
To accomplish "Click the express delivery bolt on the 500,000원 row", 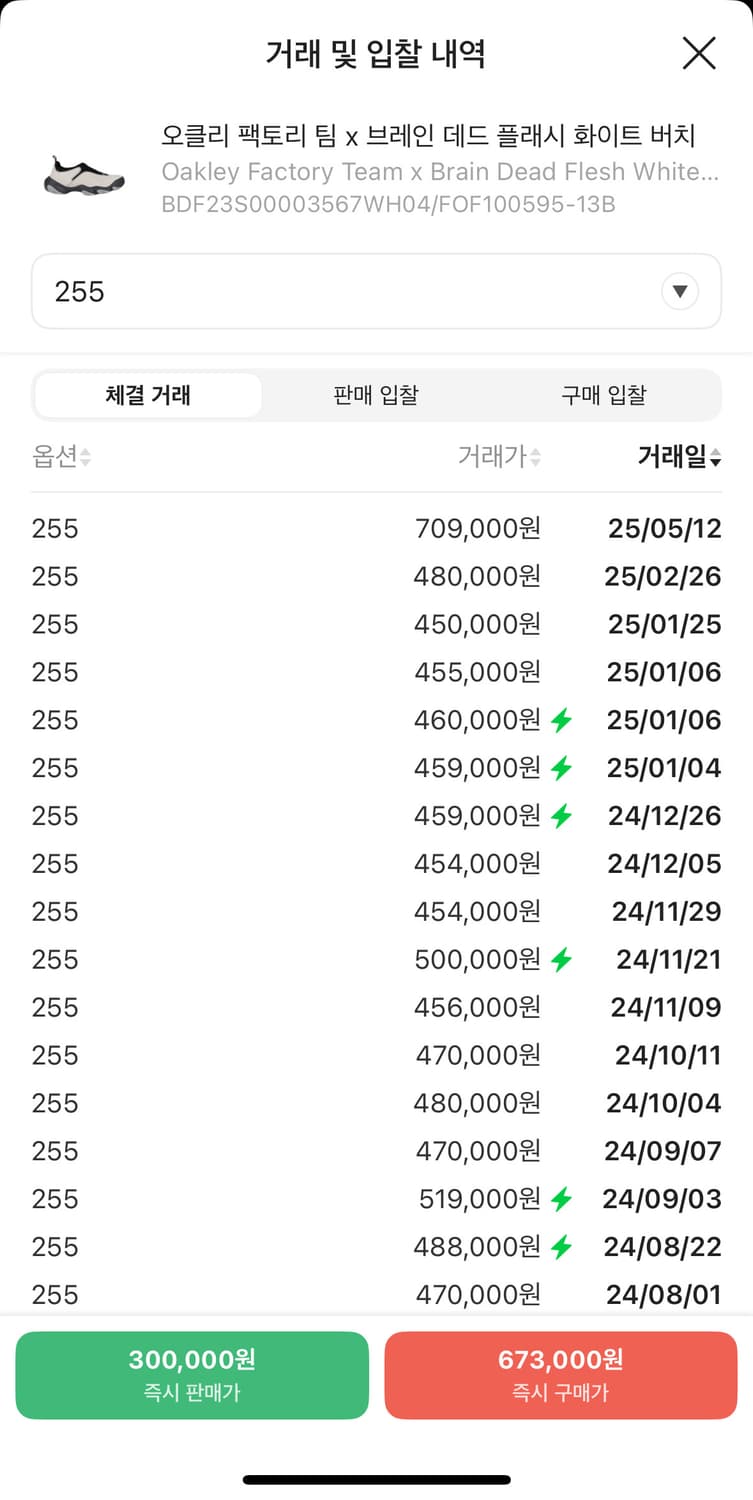I will (x=559, y=958).
